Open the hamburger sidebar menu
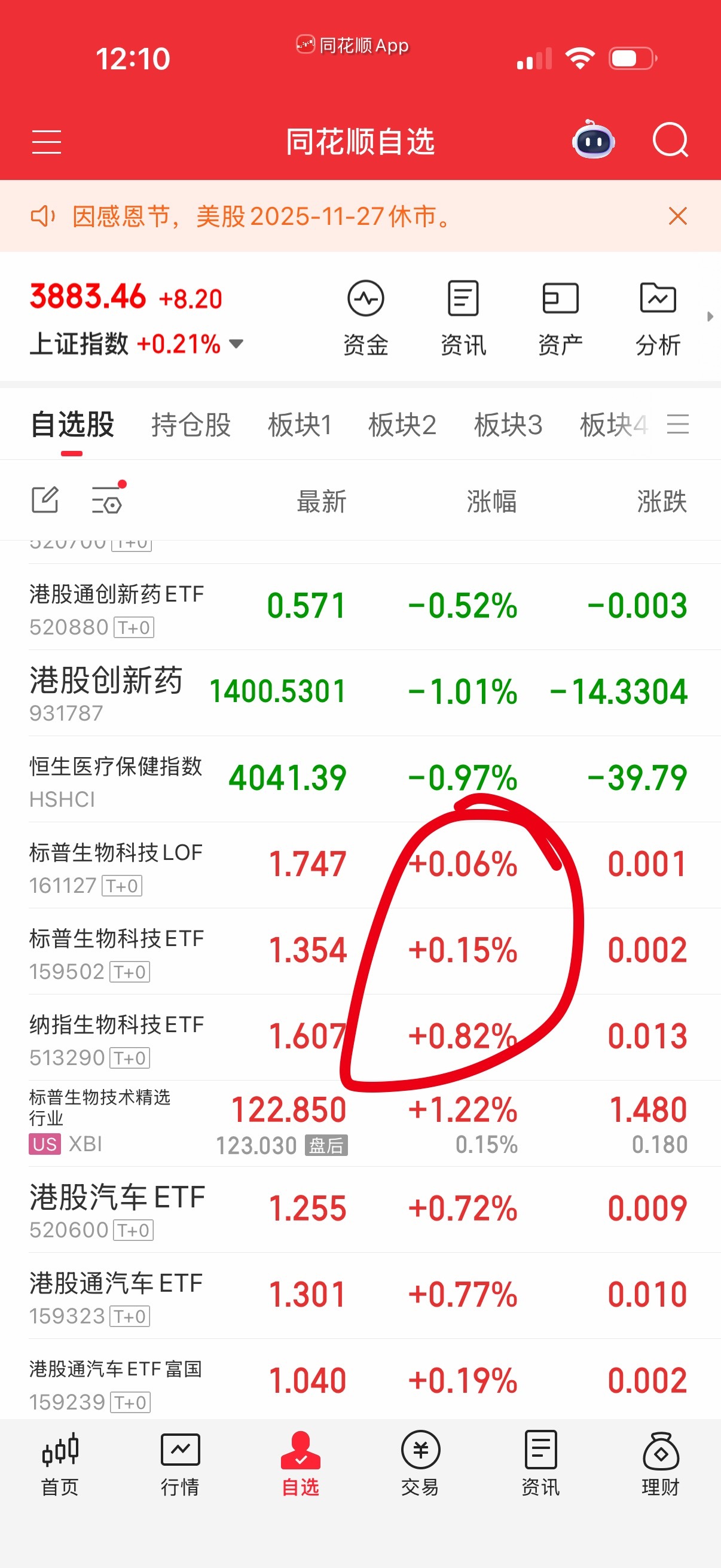The image size is (721, 1568). pos(46,141)
